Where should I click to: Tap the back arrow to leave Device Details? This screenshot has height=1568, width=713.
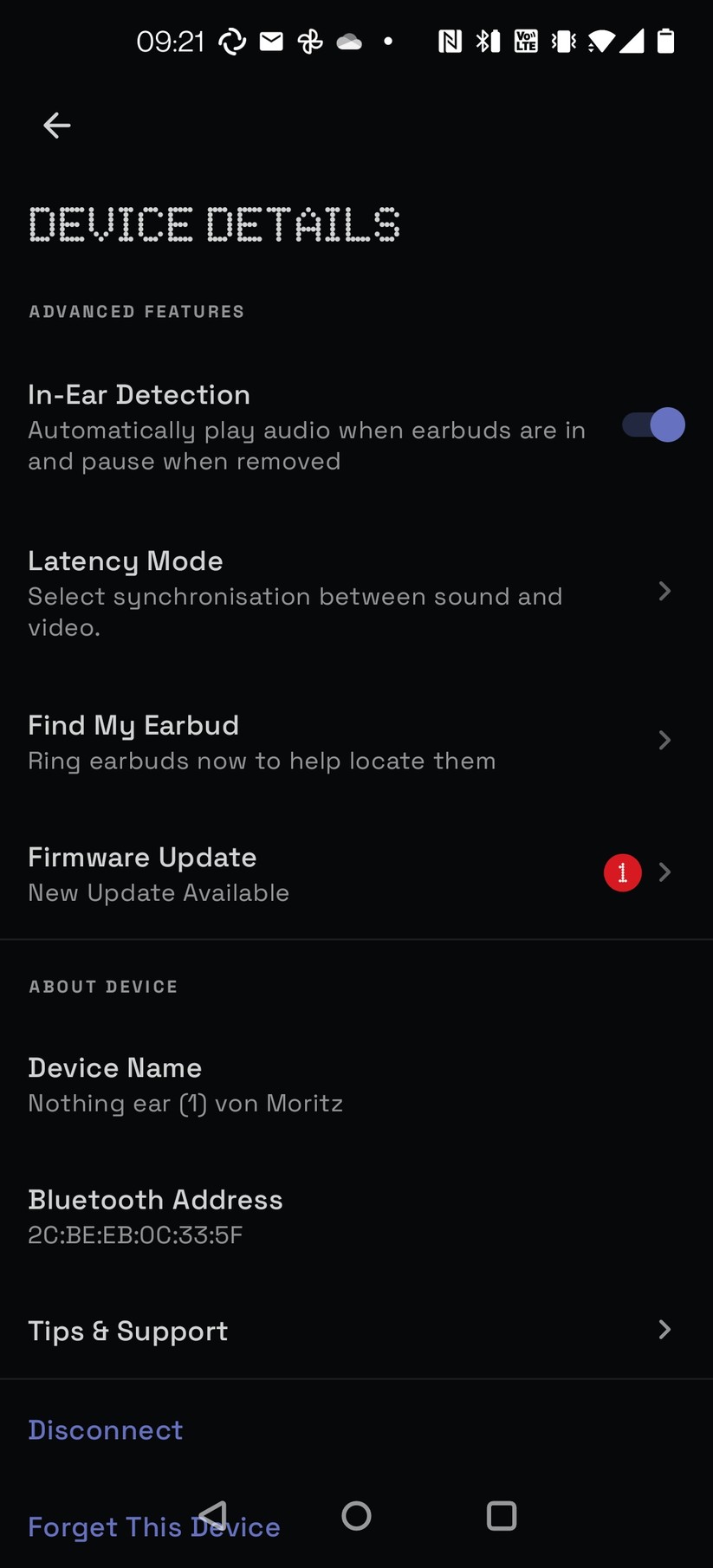pyautogui.click(x=56, y=126)
